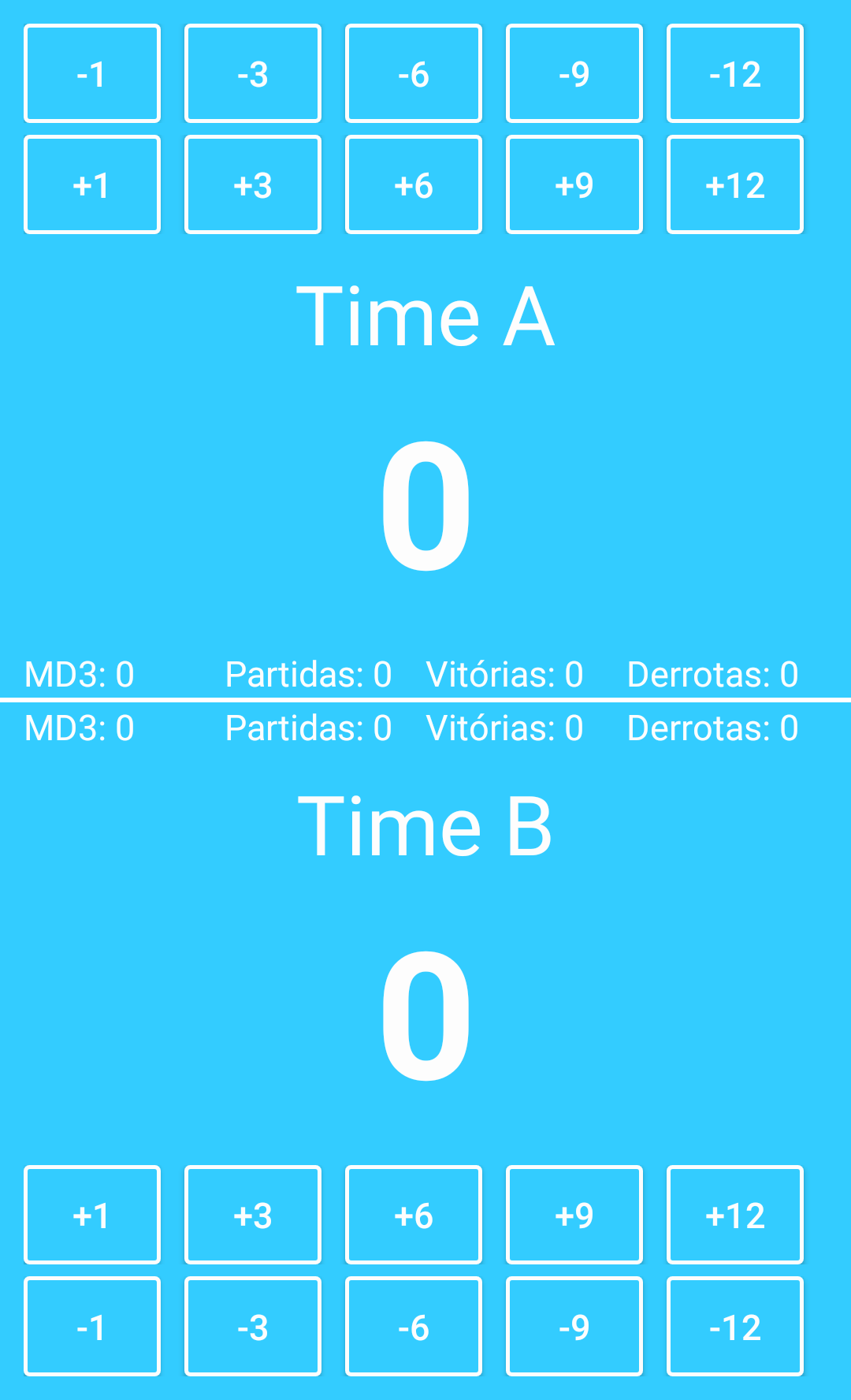Add 9 points to Time B
851x1400 pixels.
(574, 1215)
